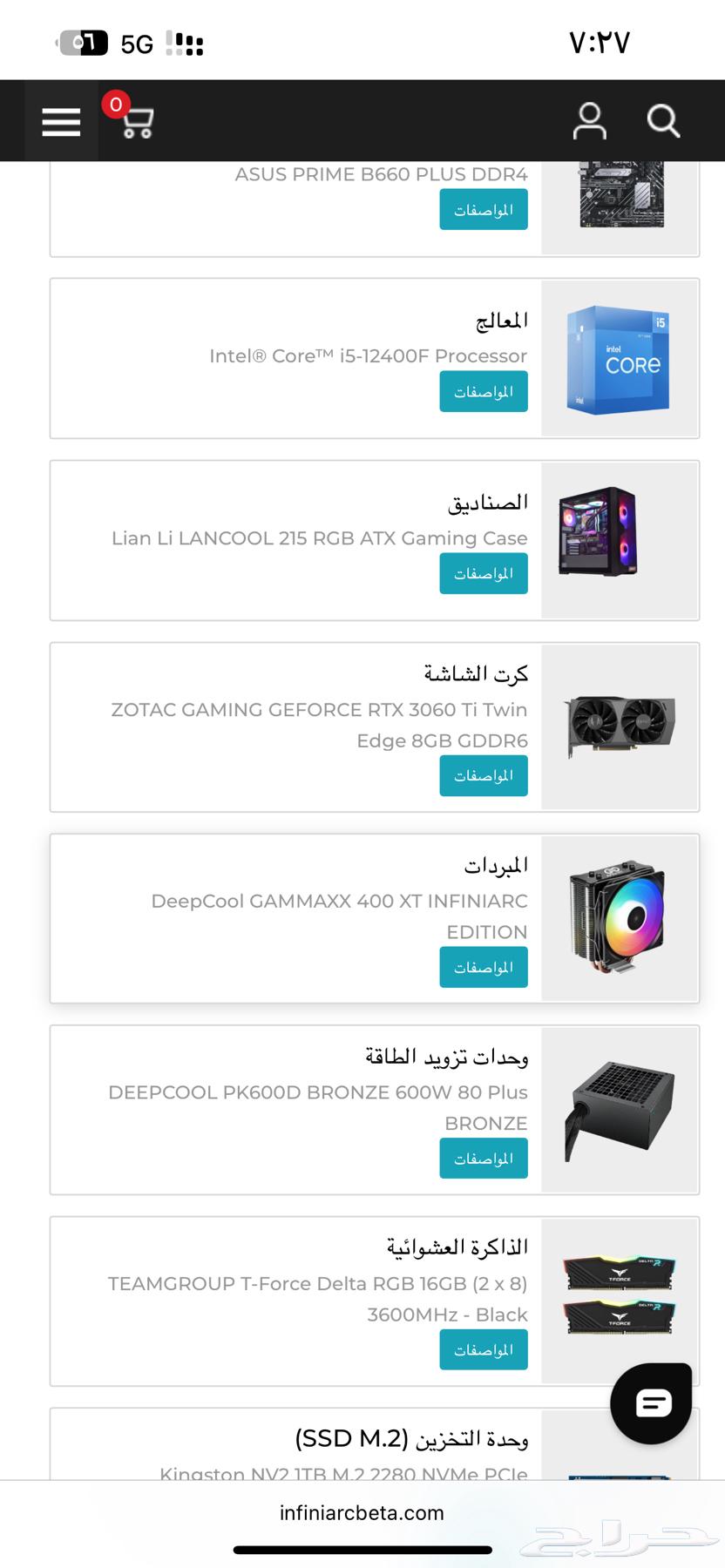Click the user account icon
This screenshot has width=725, height=1568.
589,121
